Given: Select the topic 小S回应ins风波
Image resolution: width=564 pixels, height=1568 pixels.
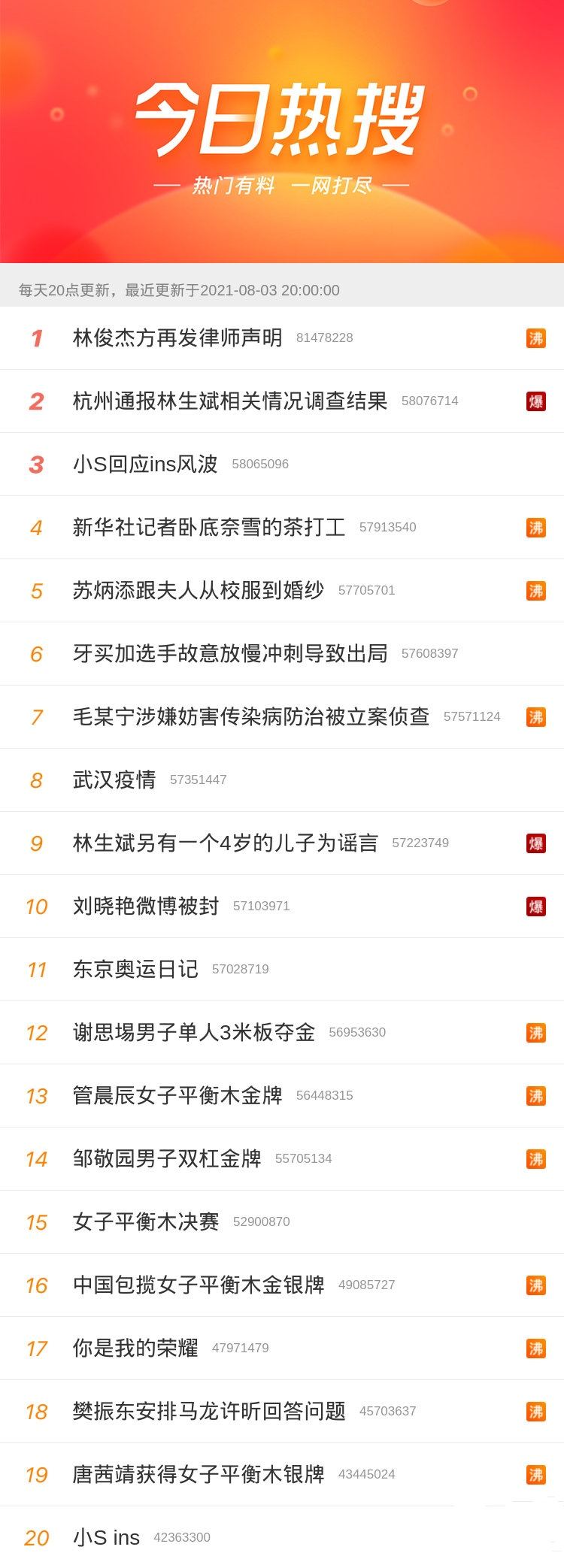Looking at the screenshot, I should point(145,465).
